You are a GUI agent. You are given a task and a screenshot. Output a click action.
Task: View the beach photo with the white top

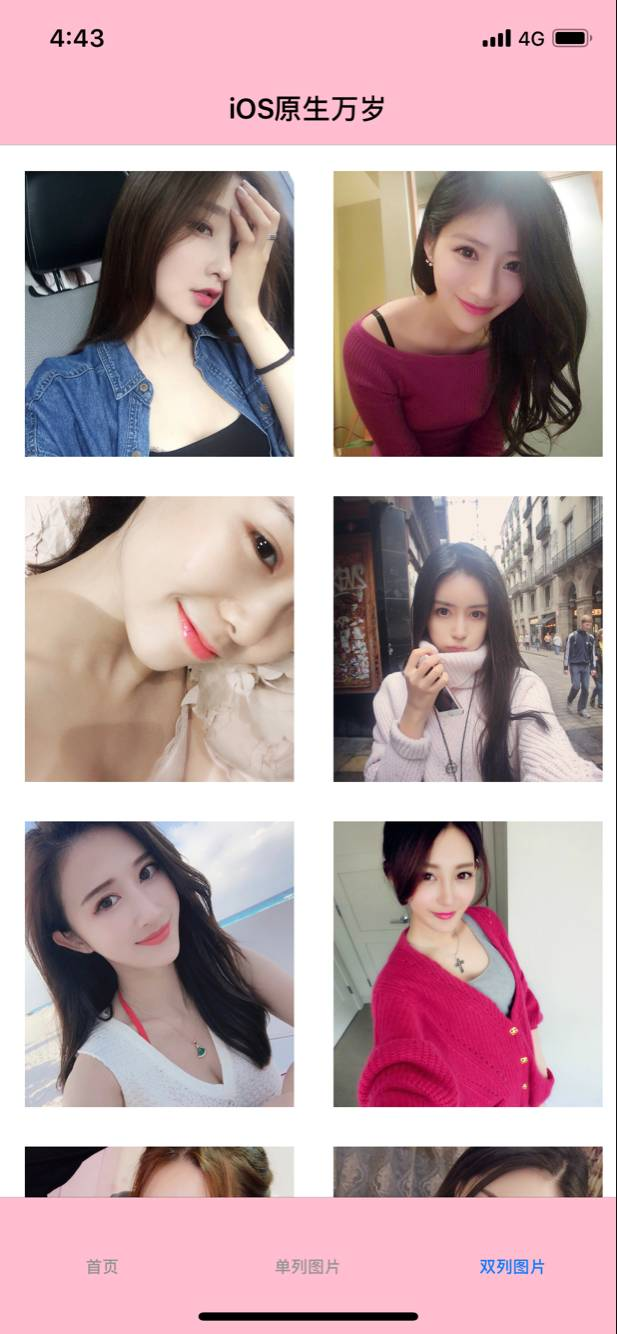[159, 964]
